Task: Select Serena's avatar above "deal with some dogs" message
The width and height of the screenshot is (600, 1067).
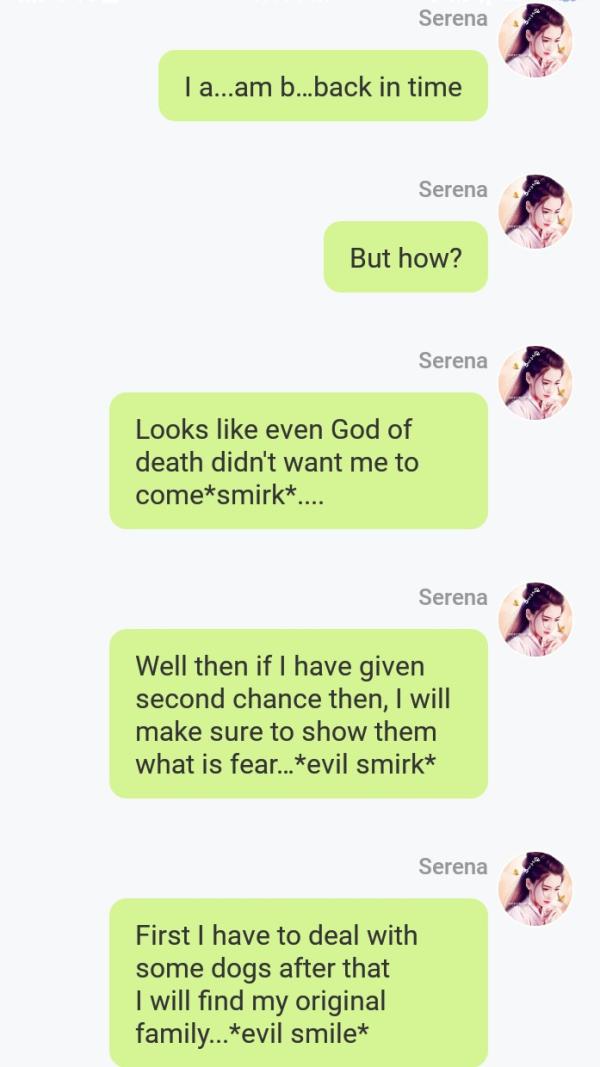Action: click(x=535, y=888)
